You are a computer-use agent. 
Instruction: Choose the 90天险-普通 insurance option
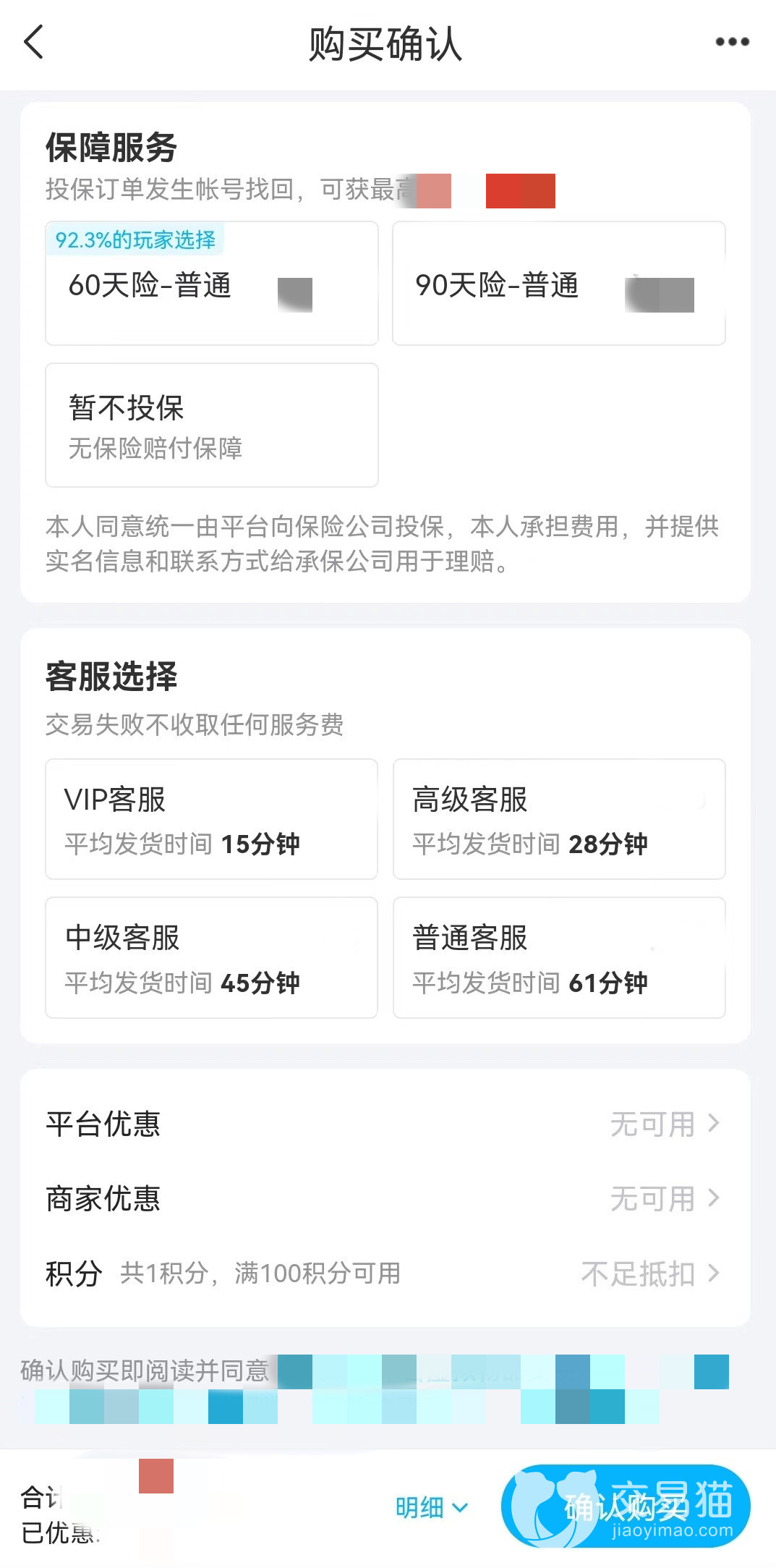[x=558, y=284]
